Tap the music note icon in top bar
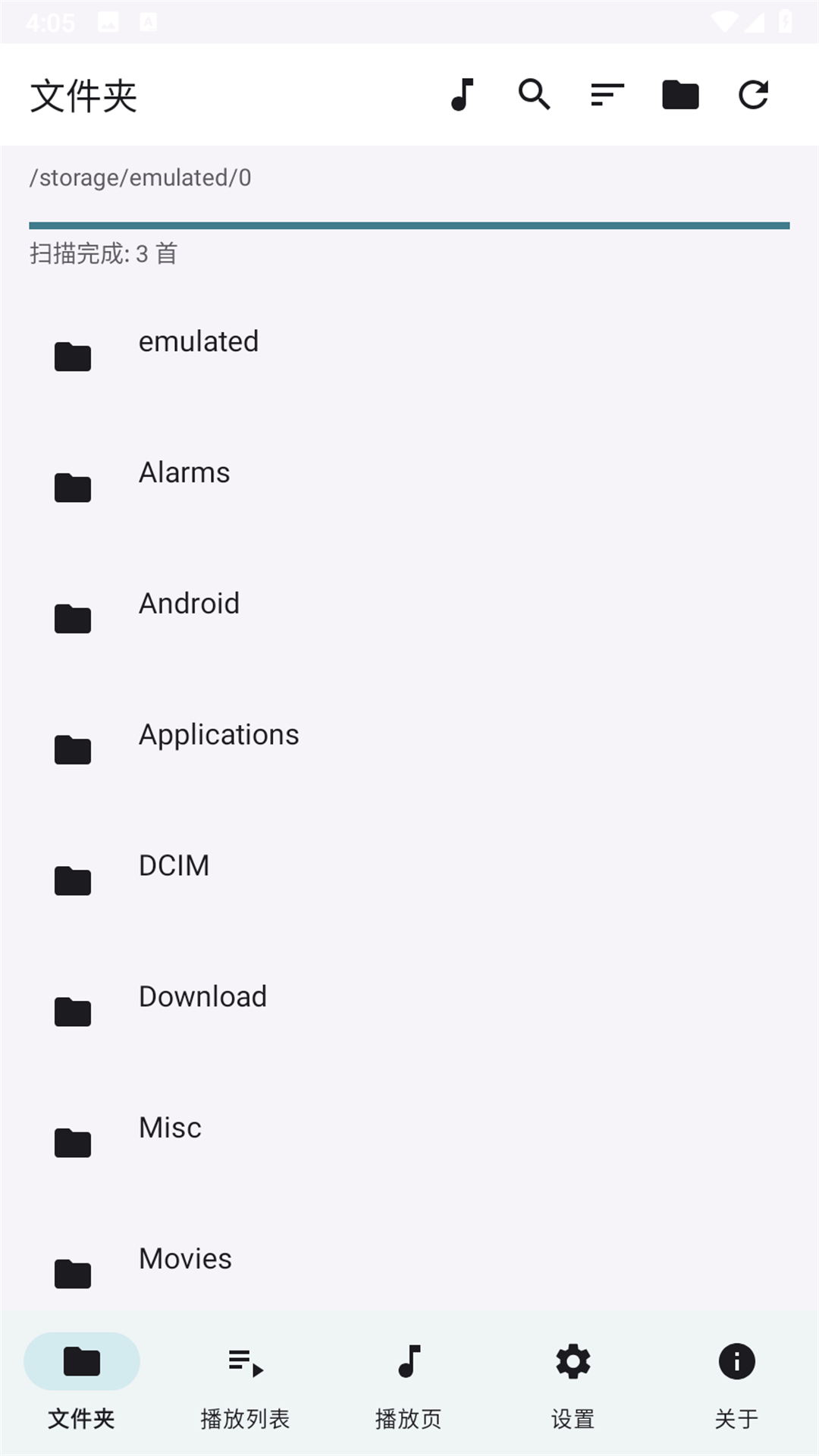This screenshot has height=1456, width=819. (x=462, y=95)
